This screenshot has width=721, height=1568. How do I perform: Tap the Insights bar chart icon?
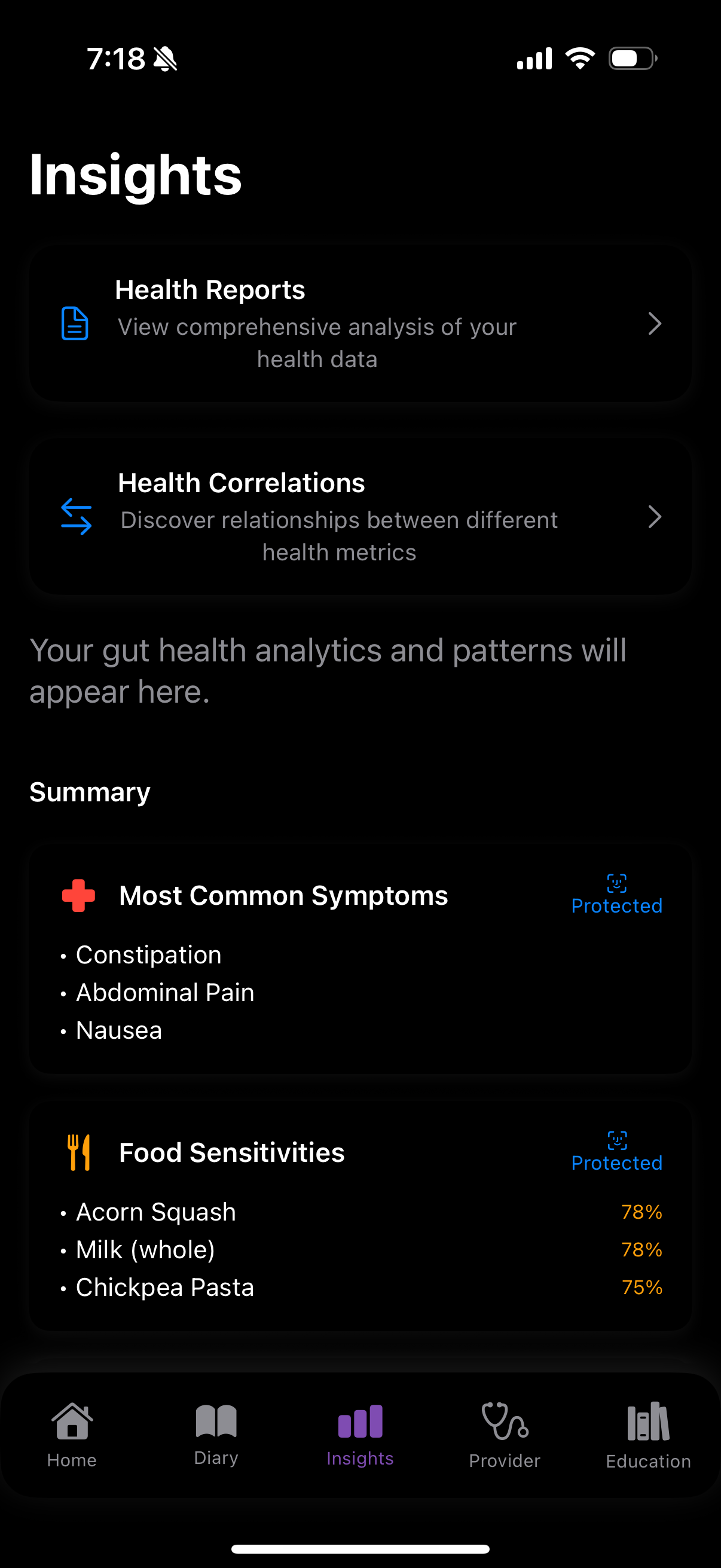(359, 1427)
